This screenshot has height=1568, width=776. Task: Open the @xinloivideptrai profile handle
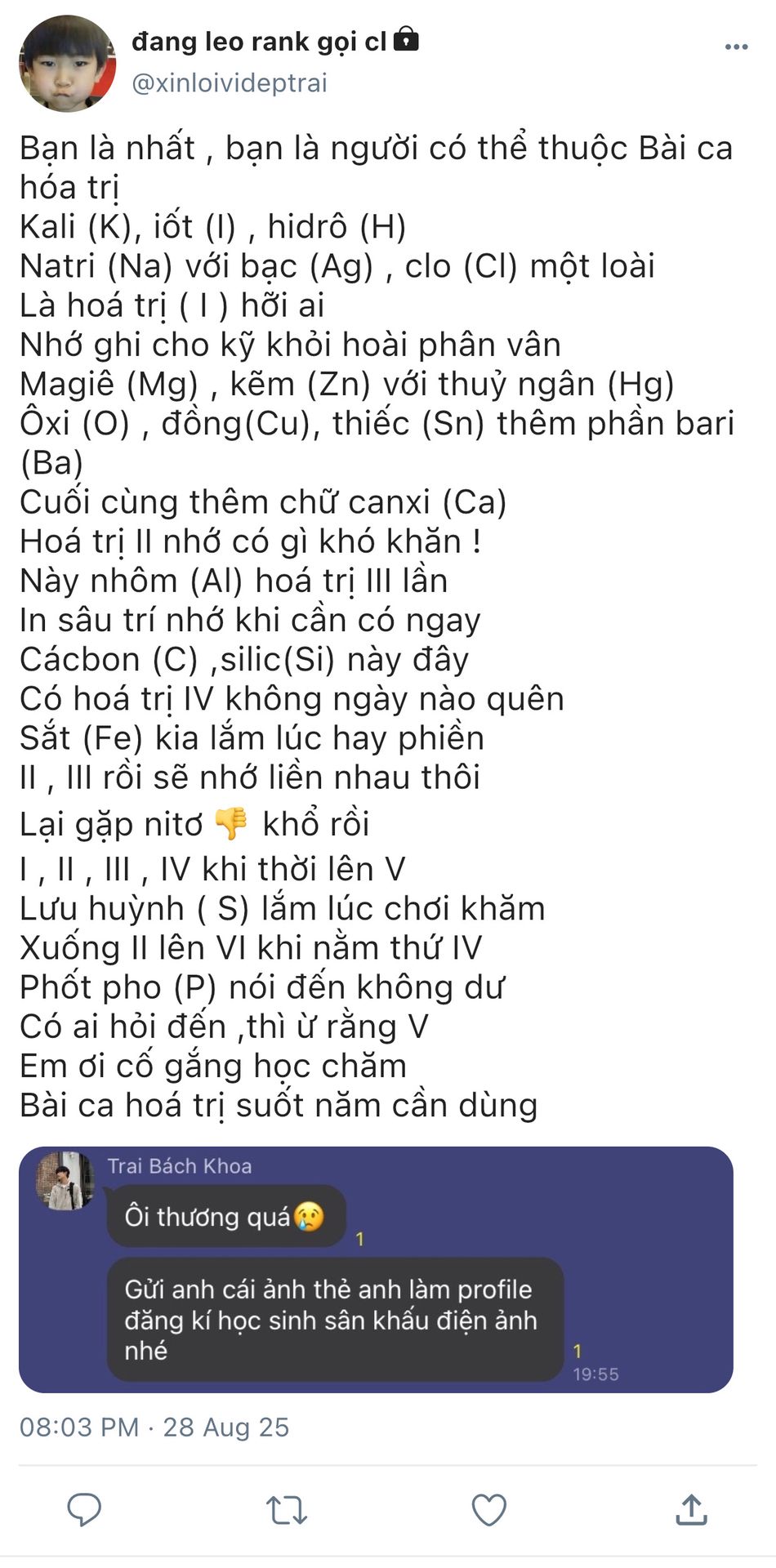point(230,83)
